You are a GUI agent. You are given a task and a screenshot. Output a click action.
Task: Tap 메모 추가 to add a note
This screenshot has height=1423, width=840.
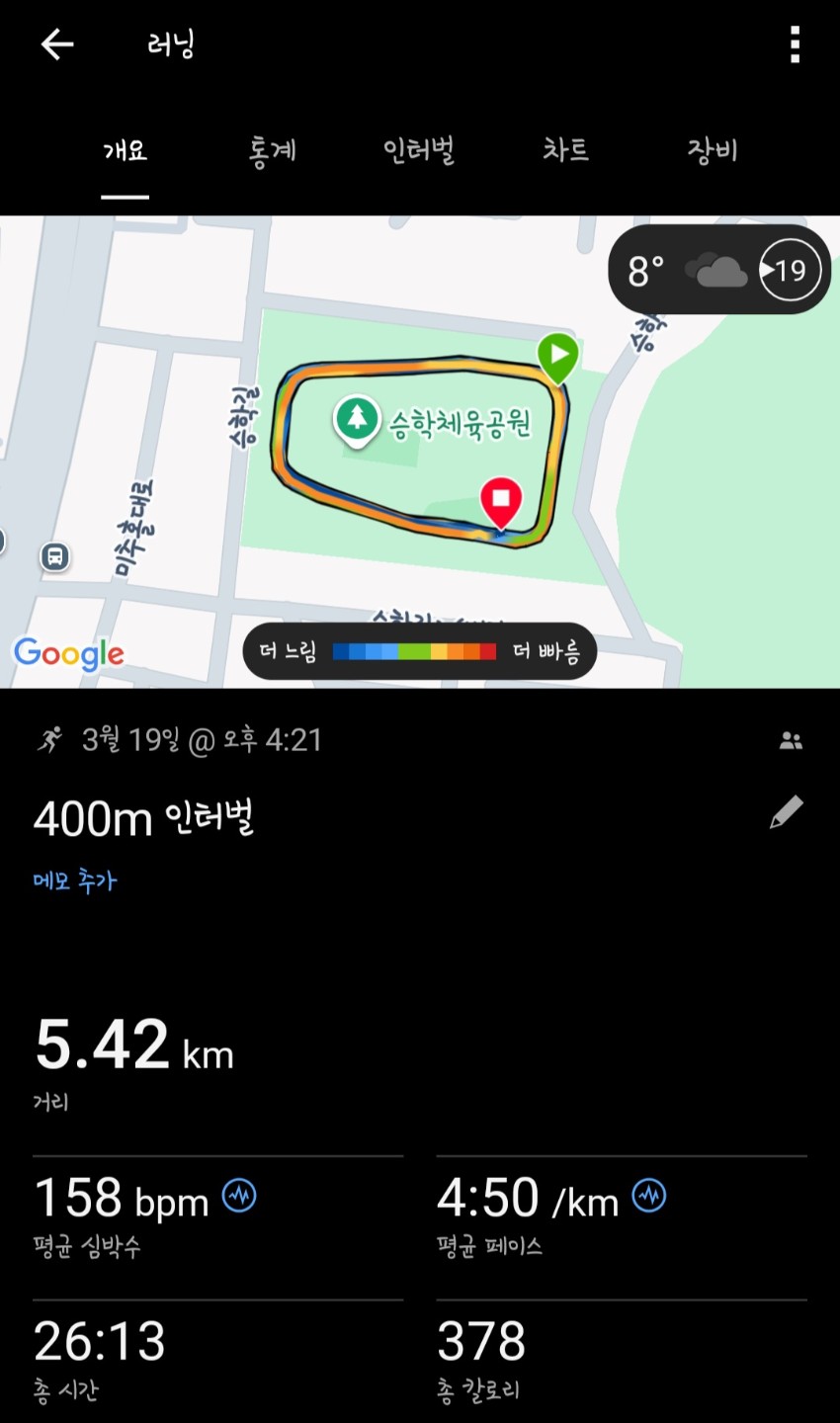75,880
